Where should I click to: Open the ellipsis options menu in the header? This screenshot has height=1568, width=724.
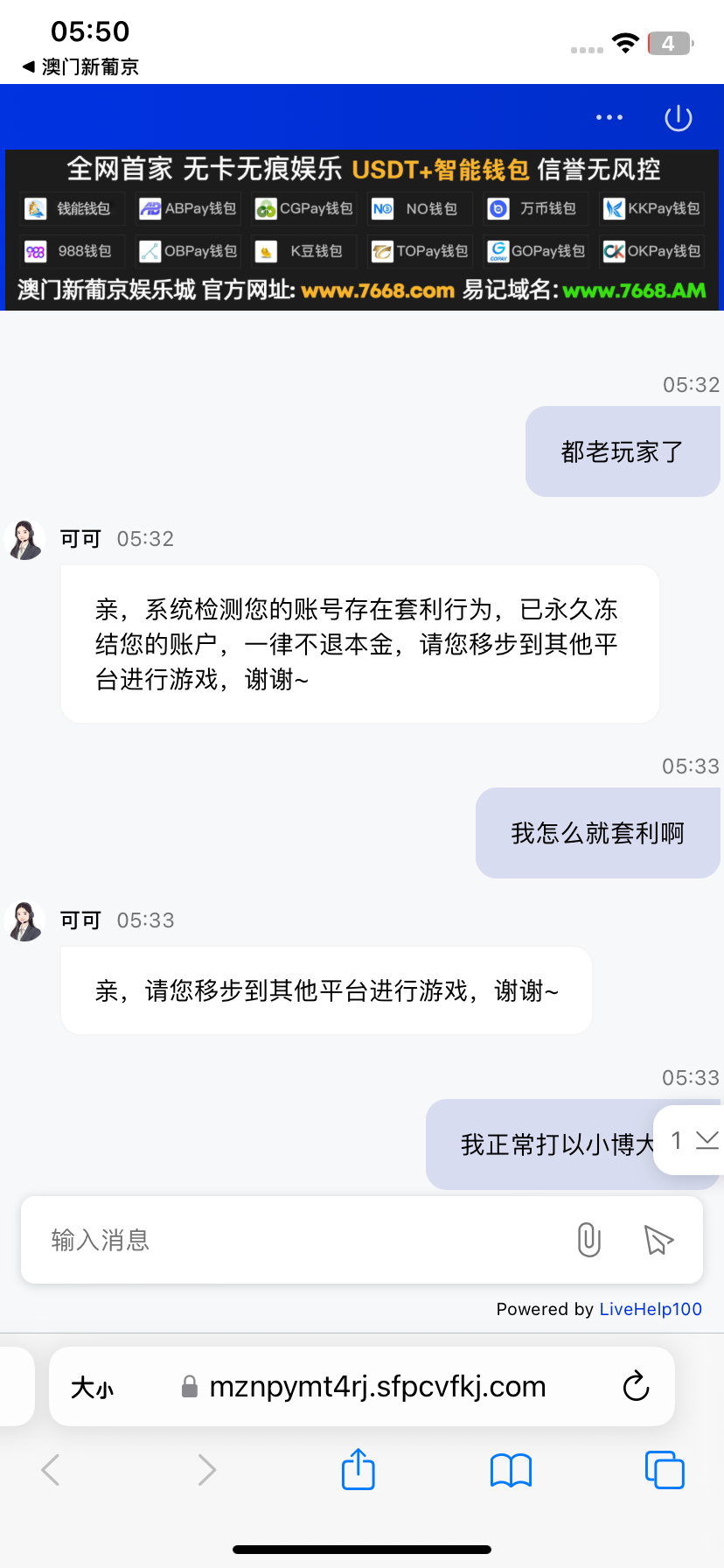tap(609, 116)
